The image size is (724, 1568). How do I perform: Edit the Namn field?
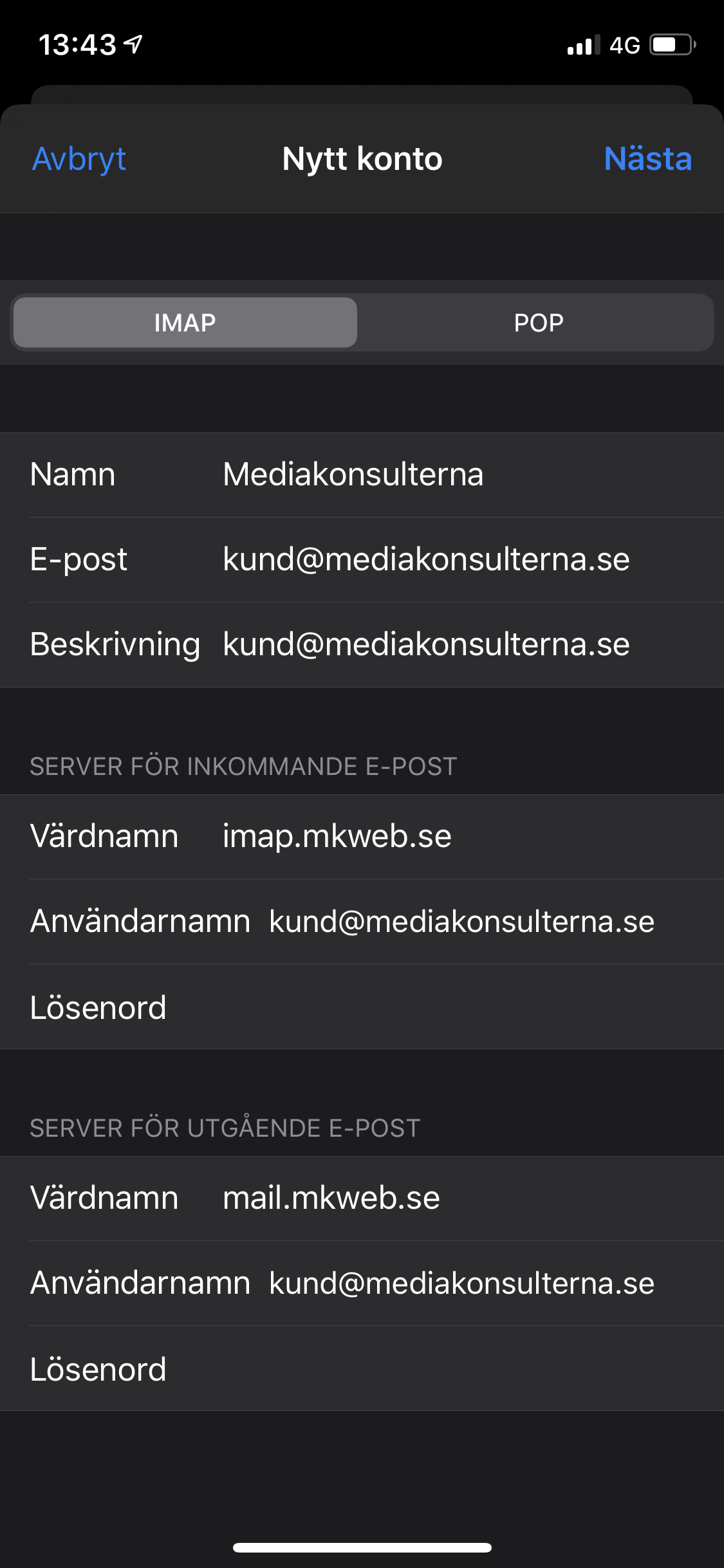pyautogui.click(x=362, y=475)
